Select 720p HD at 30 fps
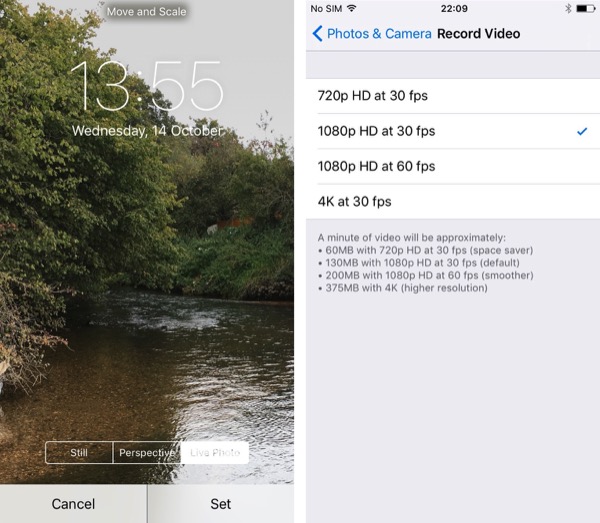Image resolution: width=600 pixels, height=523 pixels. click(x=450, y=96)
